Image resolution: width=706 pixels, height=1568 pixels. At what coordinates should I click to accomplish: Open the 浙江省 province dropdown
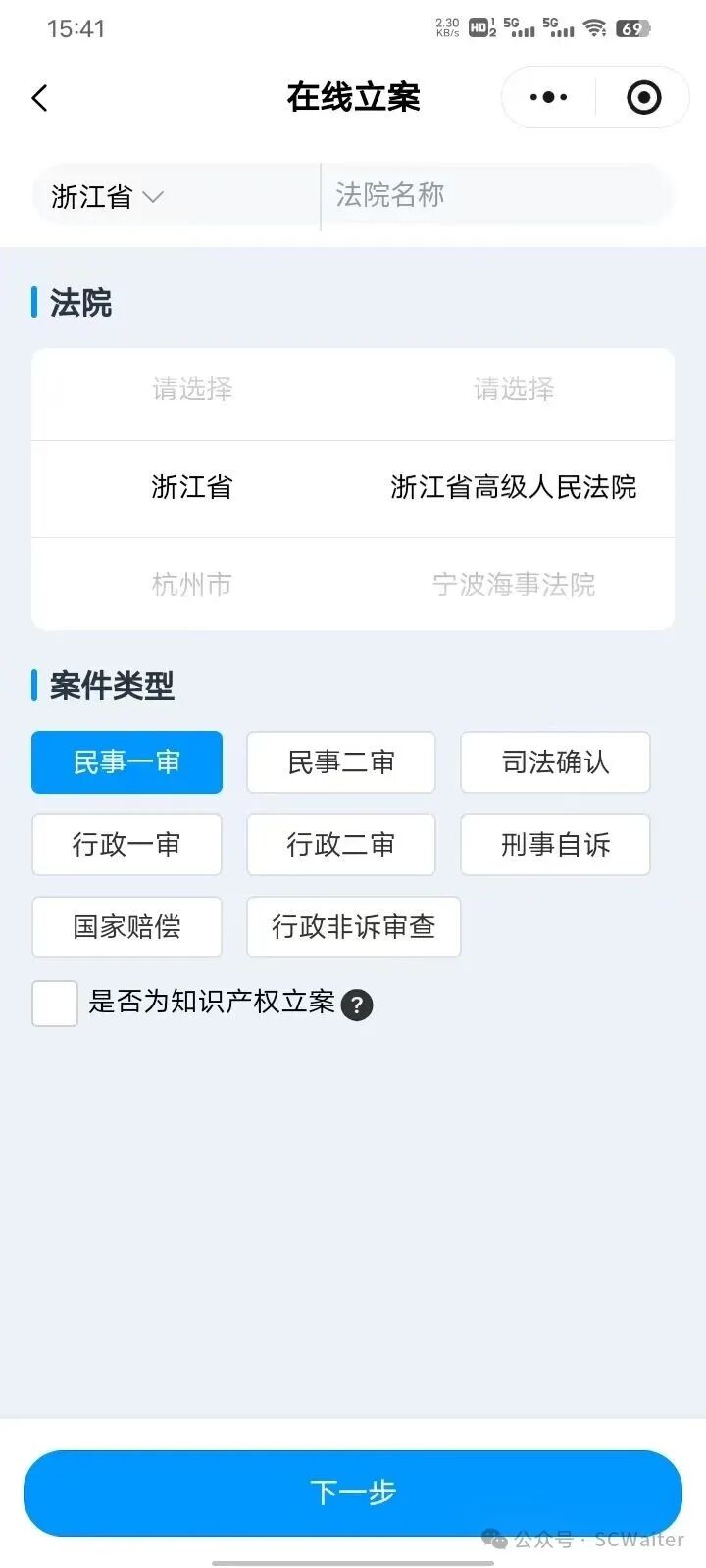click(104, 196)
